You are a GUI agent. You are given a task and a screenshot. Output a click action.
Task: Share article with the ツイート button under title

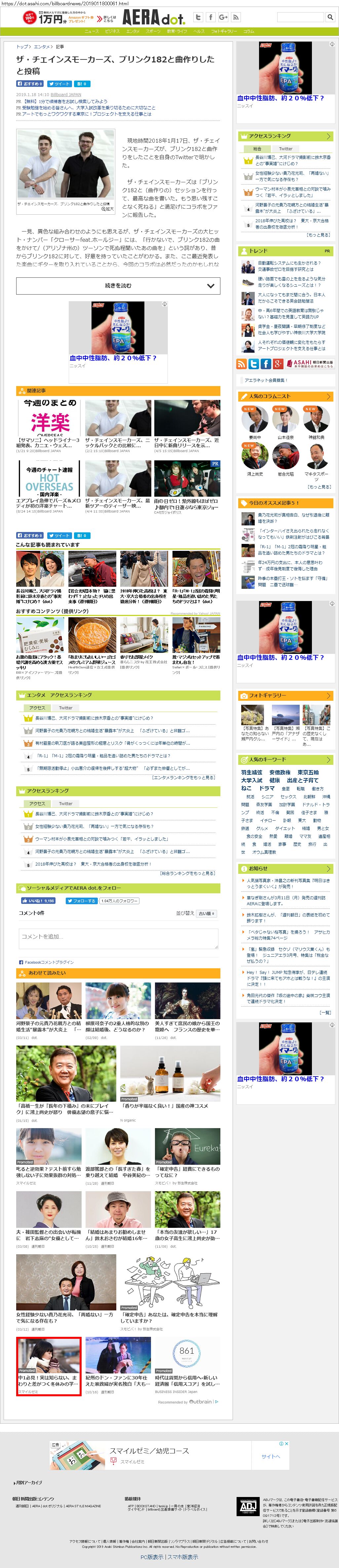pyautogui.click(x=60, y=84)
